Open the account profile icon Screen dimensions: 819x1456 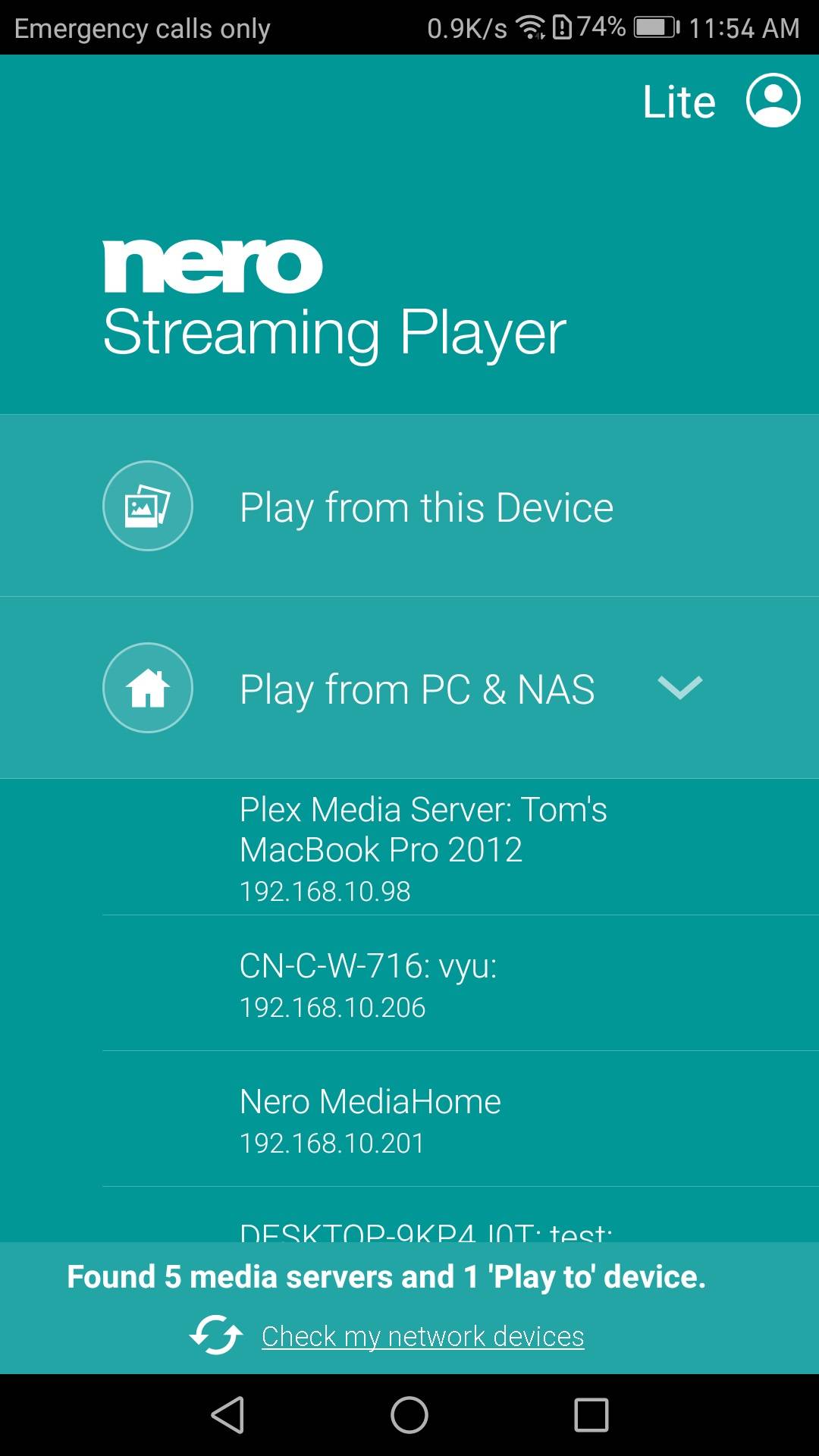[x=773, y=100]
